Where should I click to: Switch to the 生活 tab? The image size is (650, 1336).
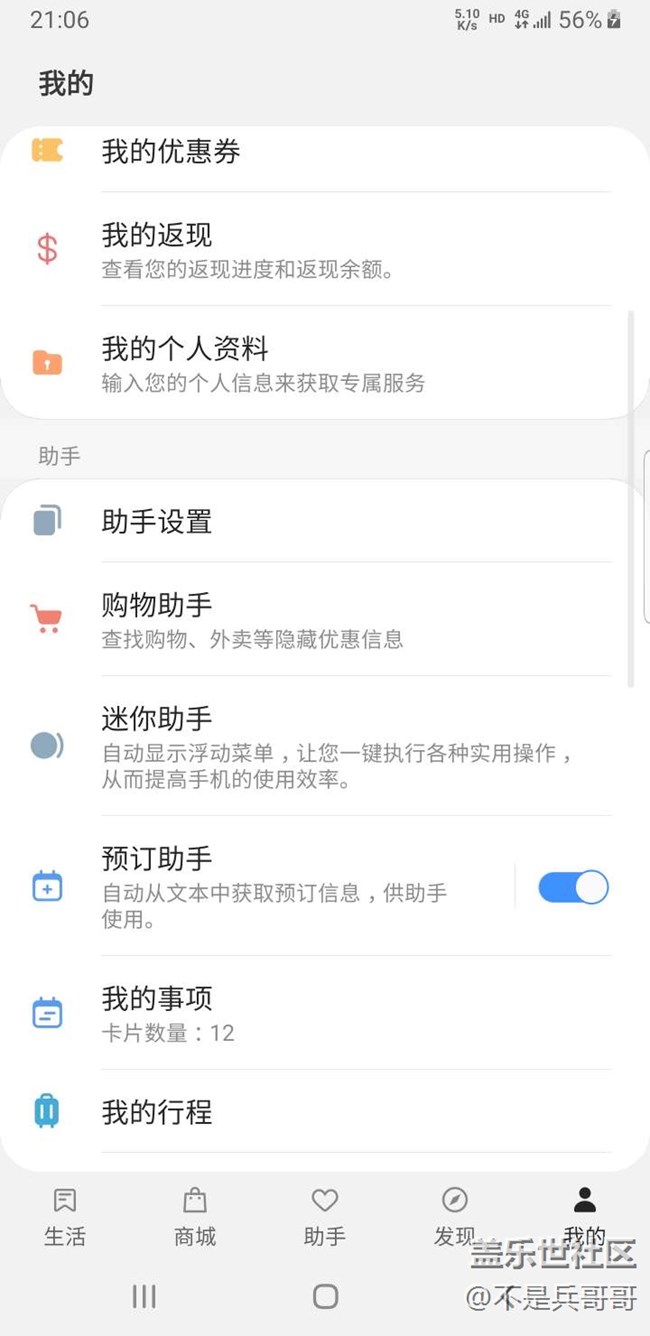65,1216
